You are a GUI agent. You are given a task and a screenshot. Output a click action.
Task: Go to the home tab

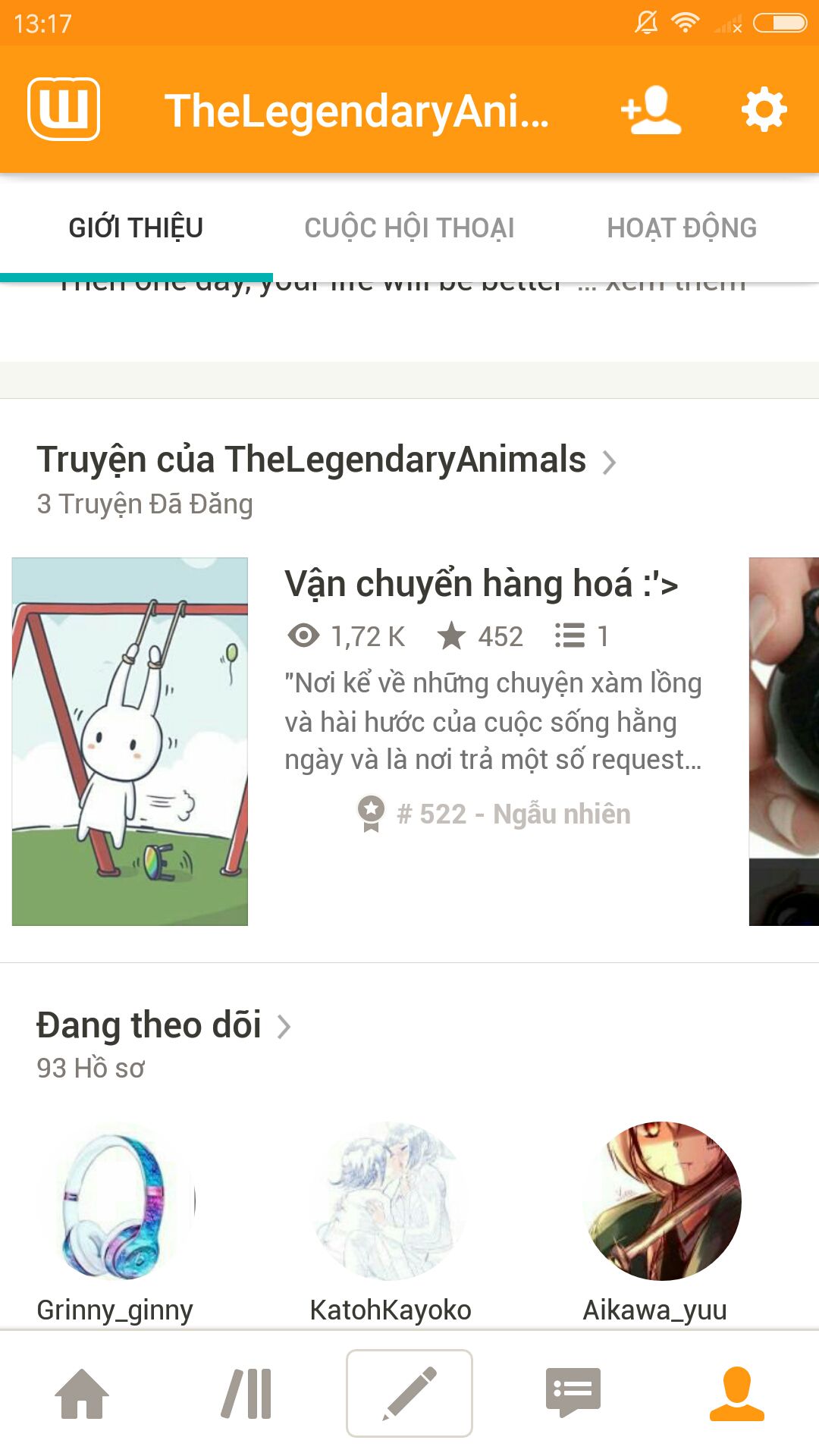[x=82, y=1394]
